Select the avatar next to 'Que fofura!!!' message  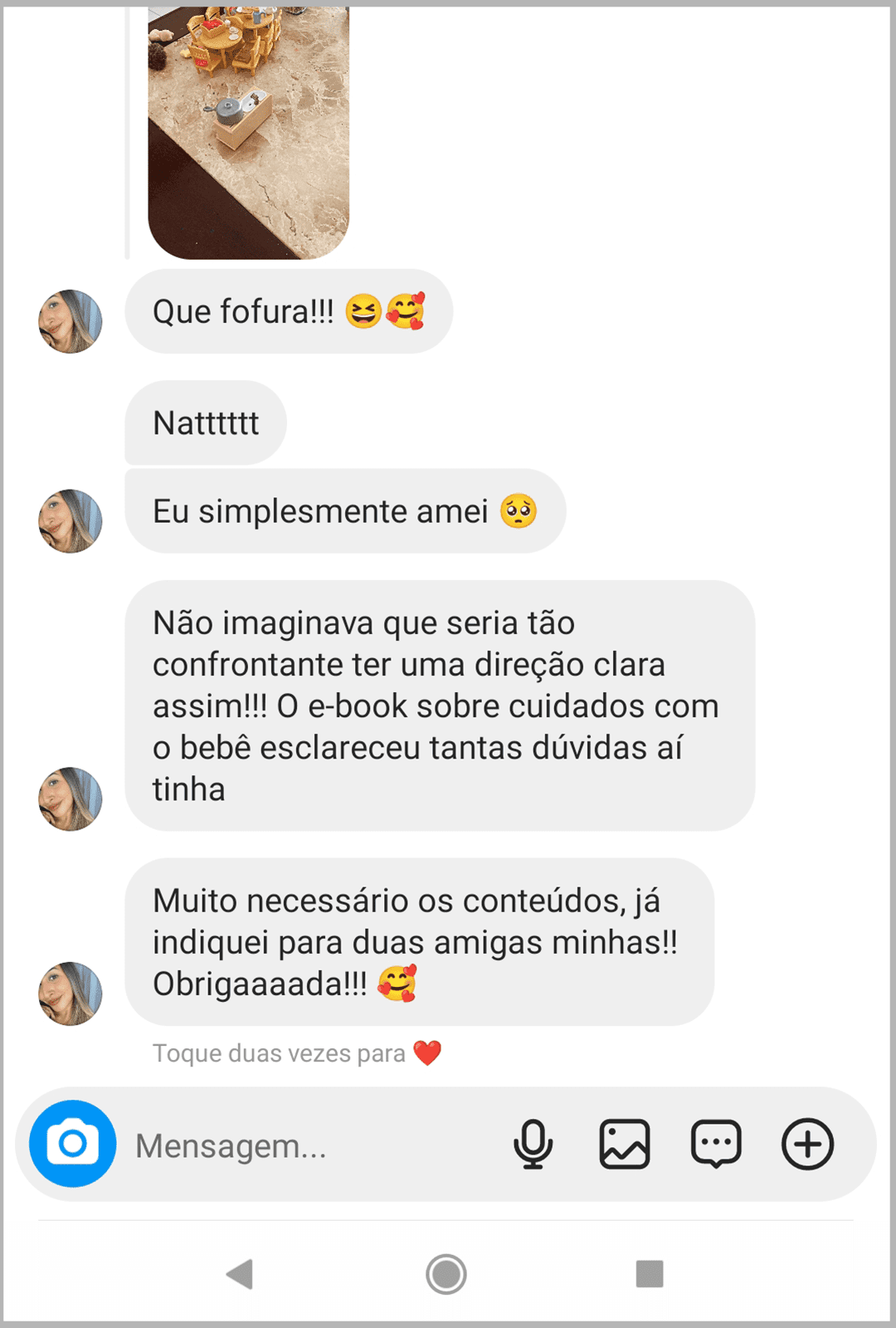(71, 323)
